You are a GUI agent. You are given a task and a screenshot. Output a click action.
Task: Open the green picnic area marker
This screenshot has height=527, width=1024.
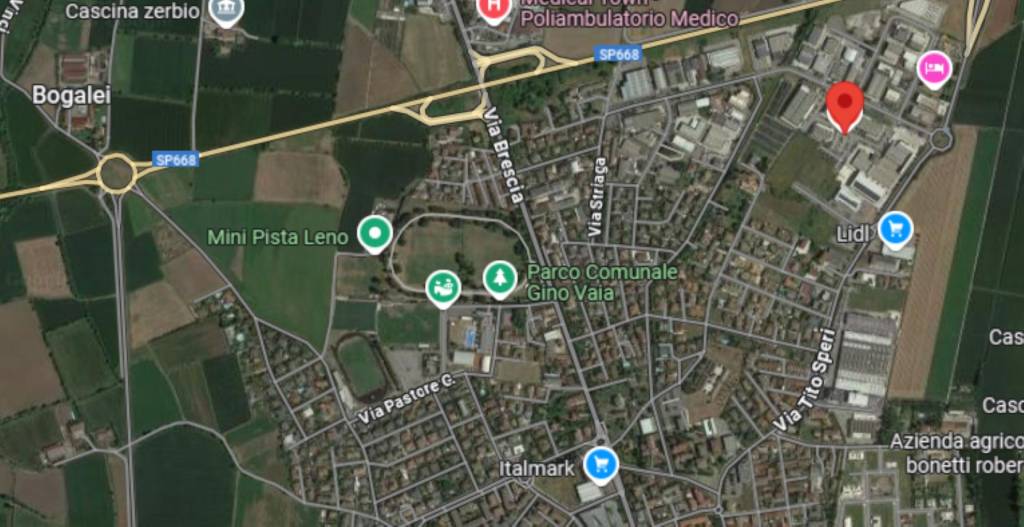click(x=442, y=288)
